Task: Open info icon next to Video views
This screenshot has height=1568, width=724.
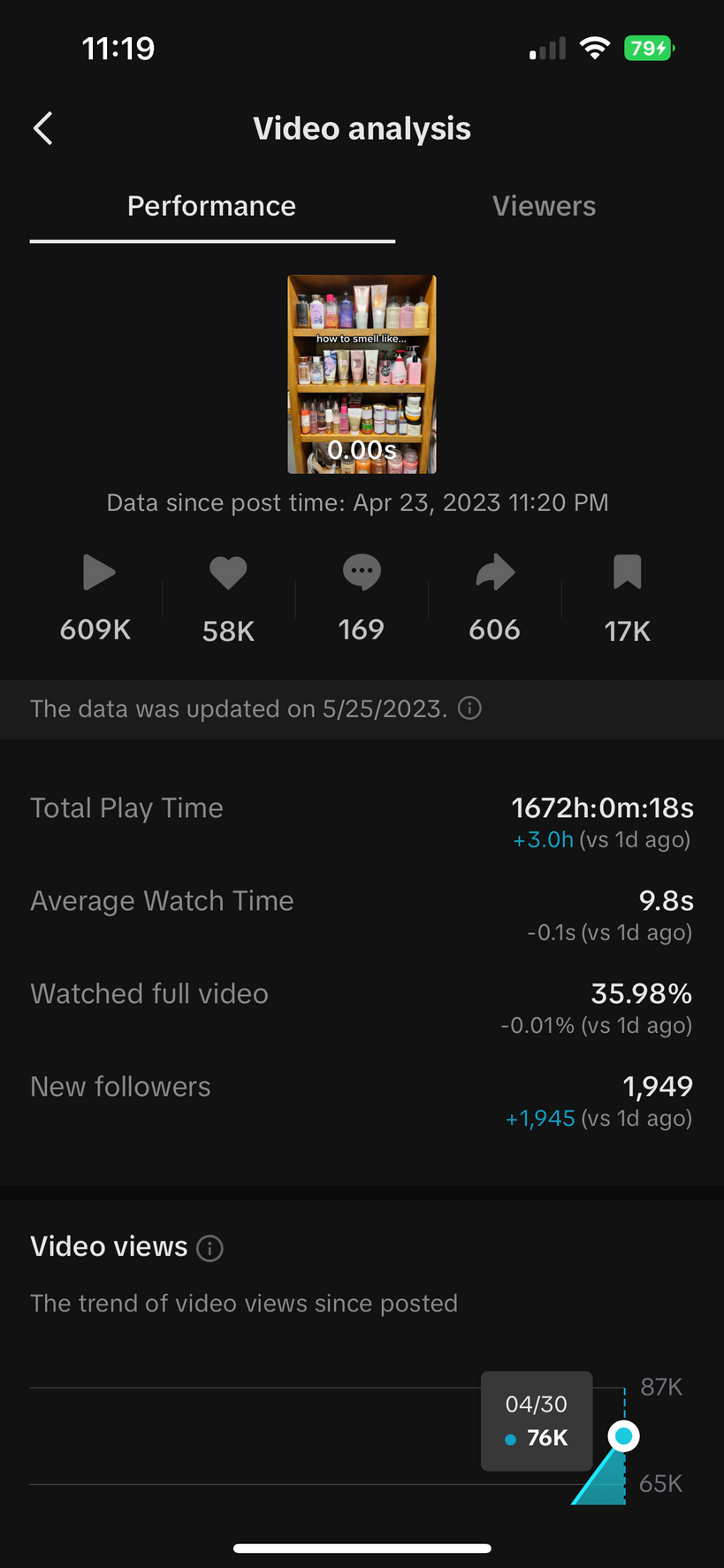Action: coord(210,1248)
